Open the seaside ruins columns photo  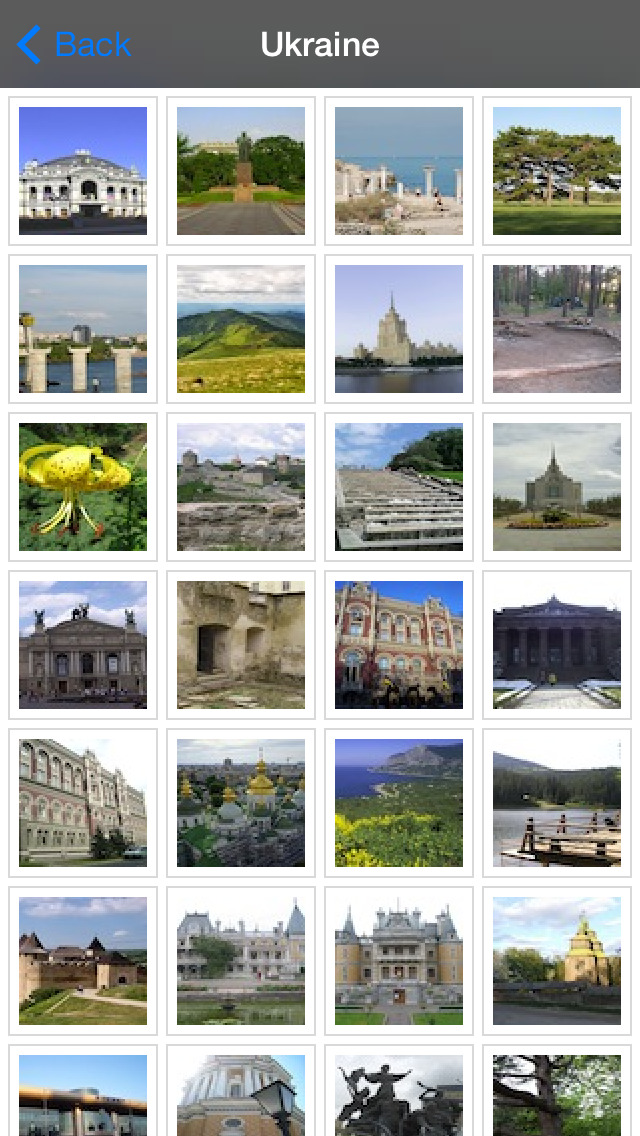399,171
